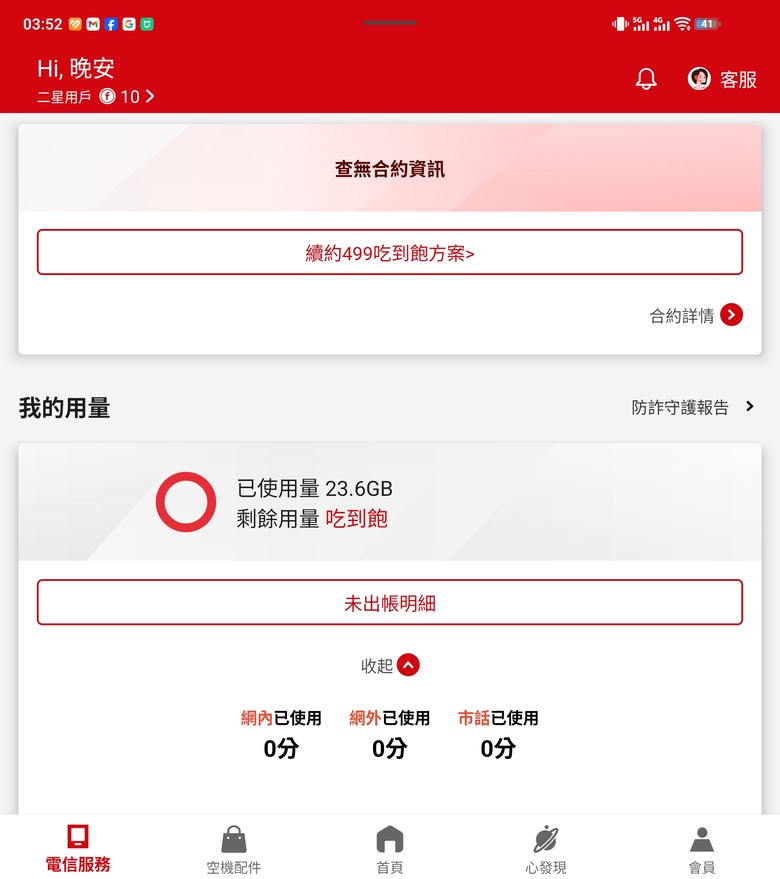
Task: Open 二星用戶 points details
Action: pos(97,97)
